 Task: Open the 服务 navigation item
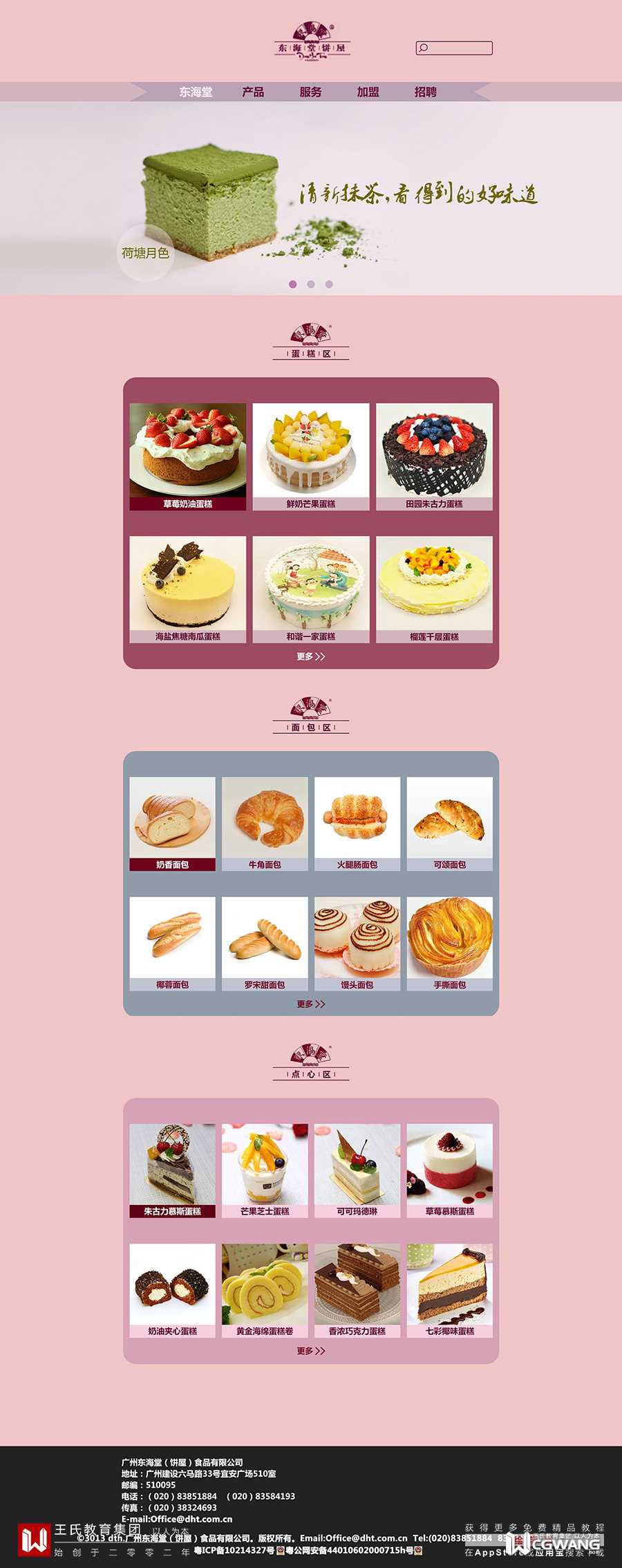coord(310,92)
